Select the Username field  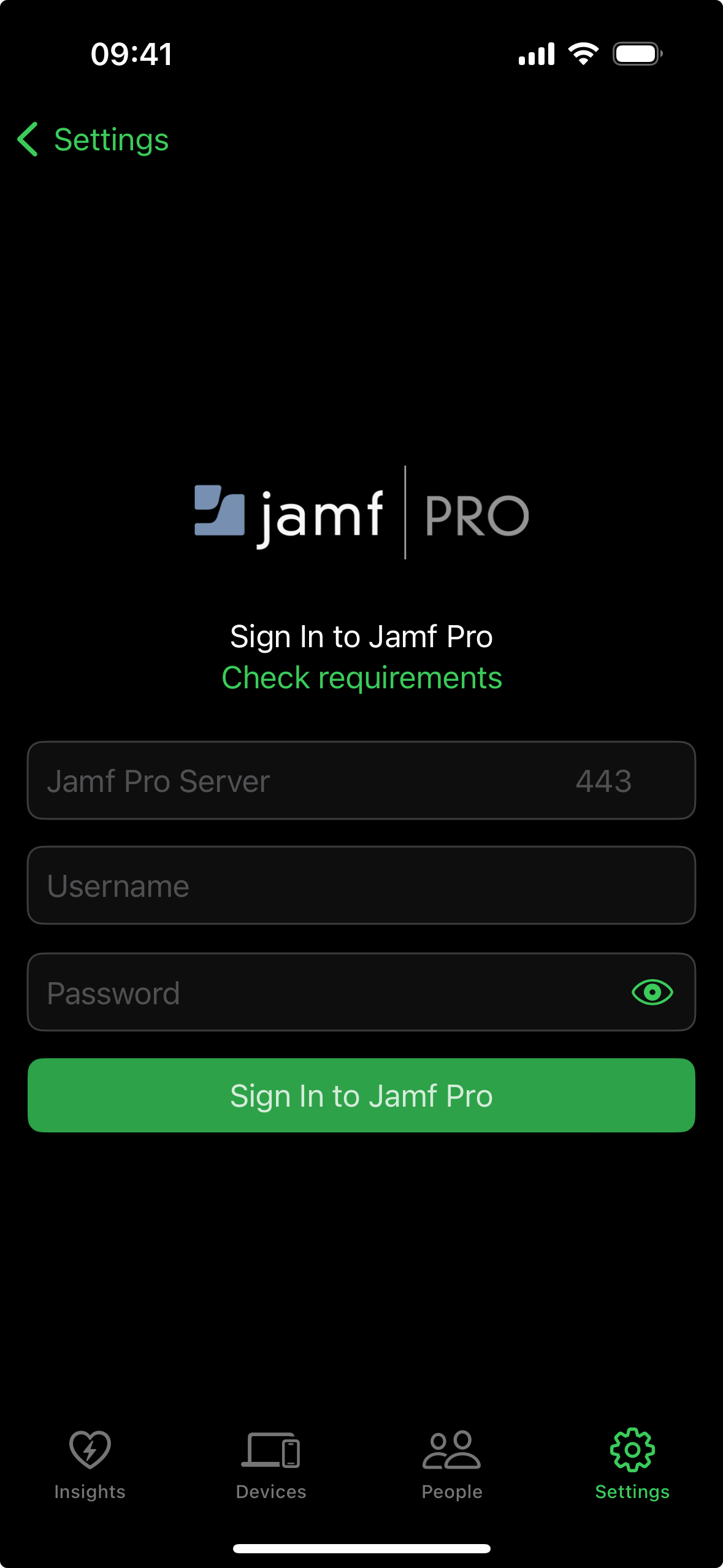click(x=361, y=886)
